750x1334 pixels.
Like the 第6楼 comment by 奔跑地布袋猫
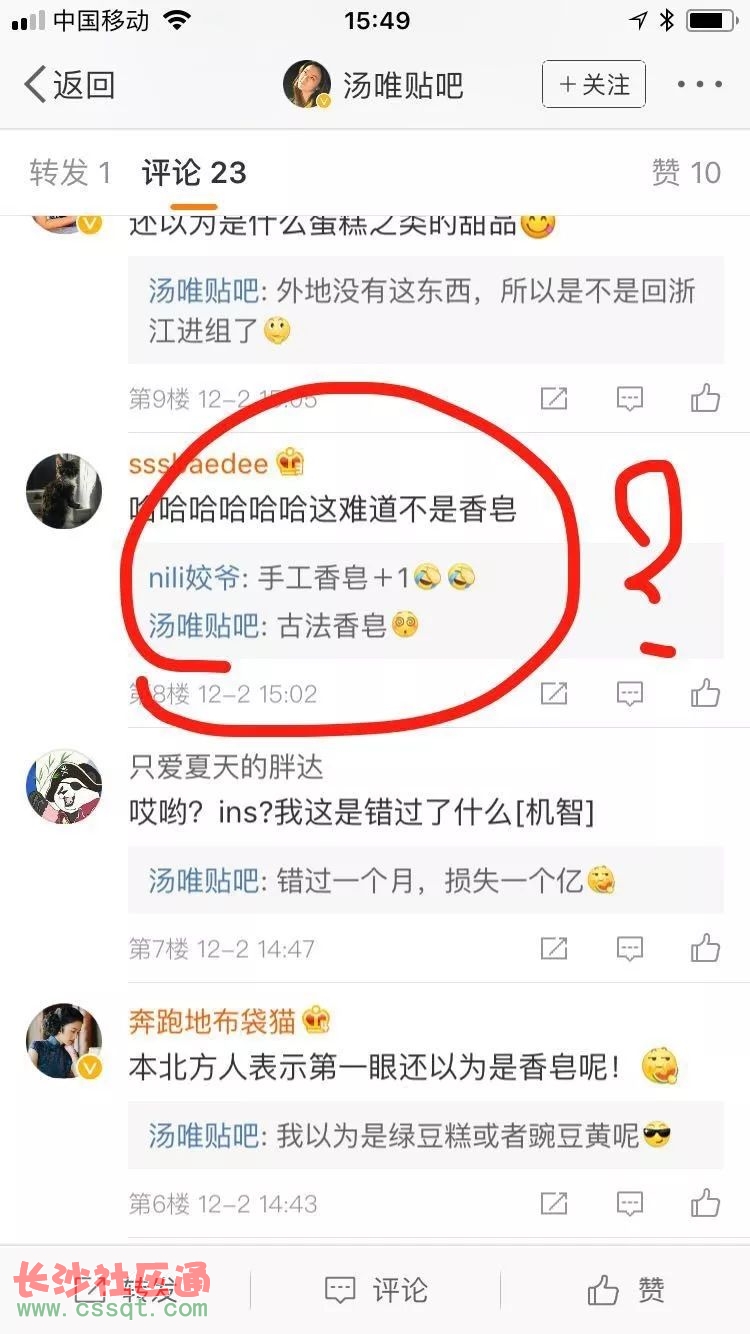click(705, 1203)
